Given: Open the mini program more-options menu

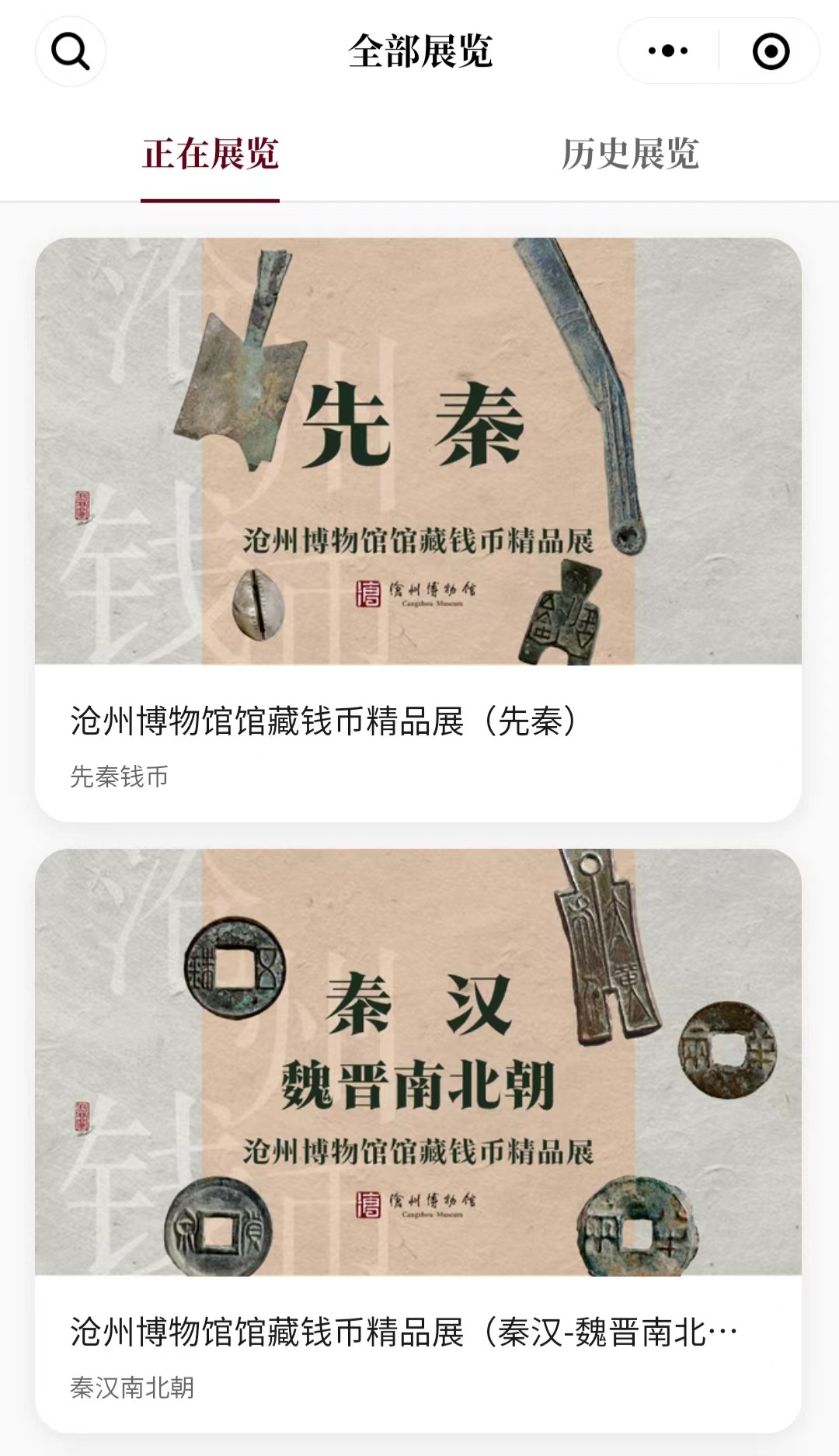Looking at the screenshot, I should click(x=668, y=51).
